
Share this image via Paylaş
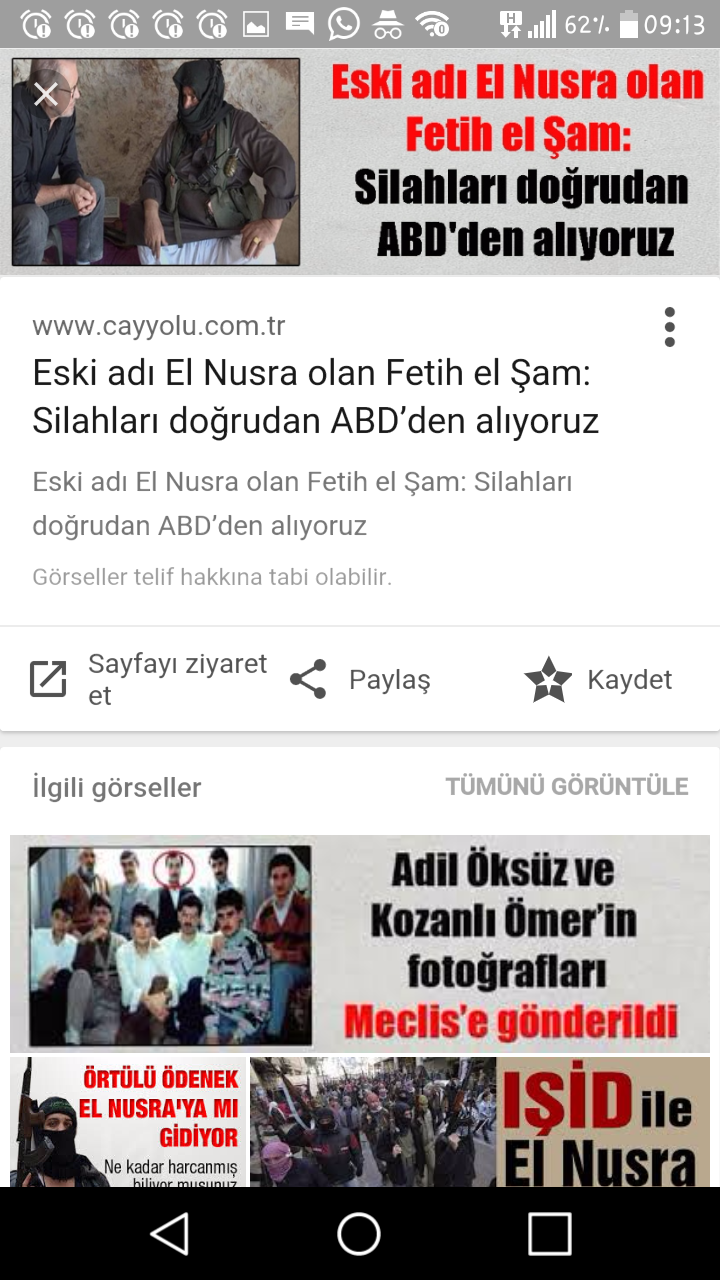(361, 680)
